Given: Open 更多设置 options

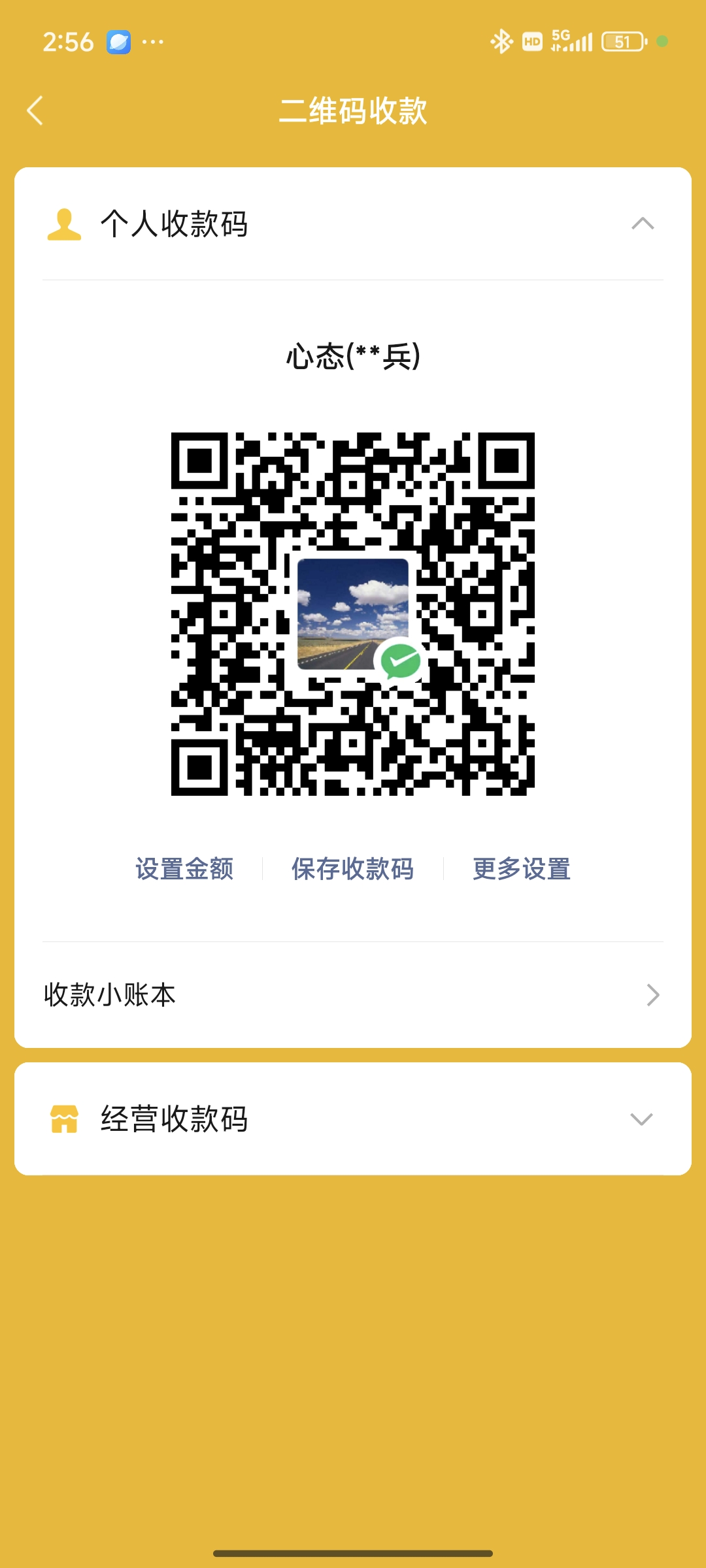Looking at the screenshot, I should (x=521, y=869).
